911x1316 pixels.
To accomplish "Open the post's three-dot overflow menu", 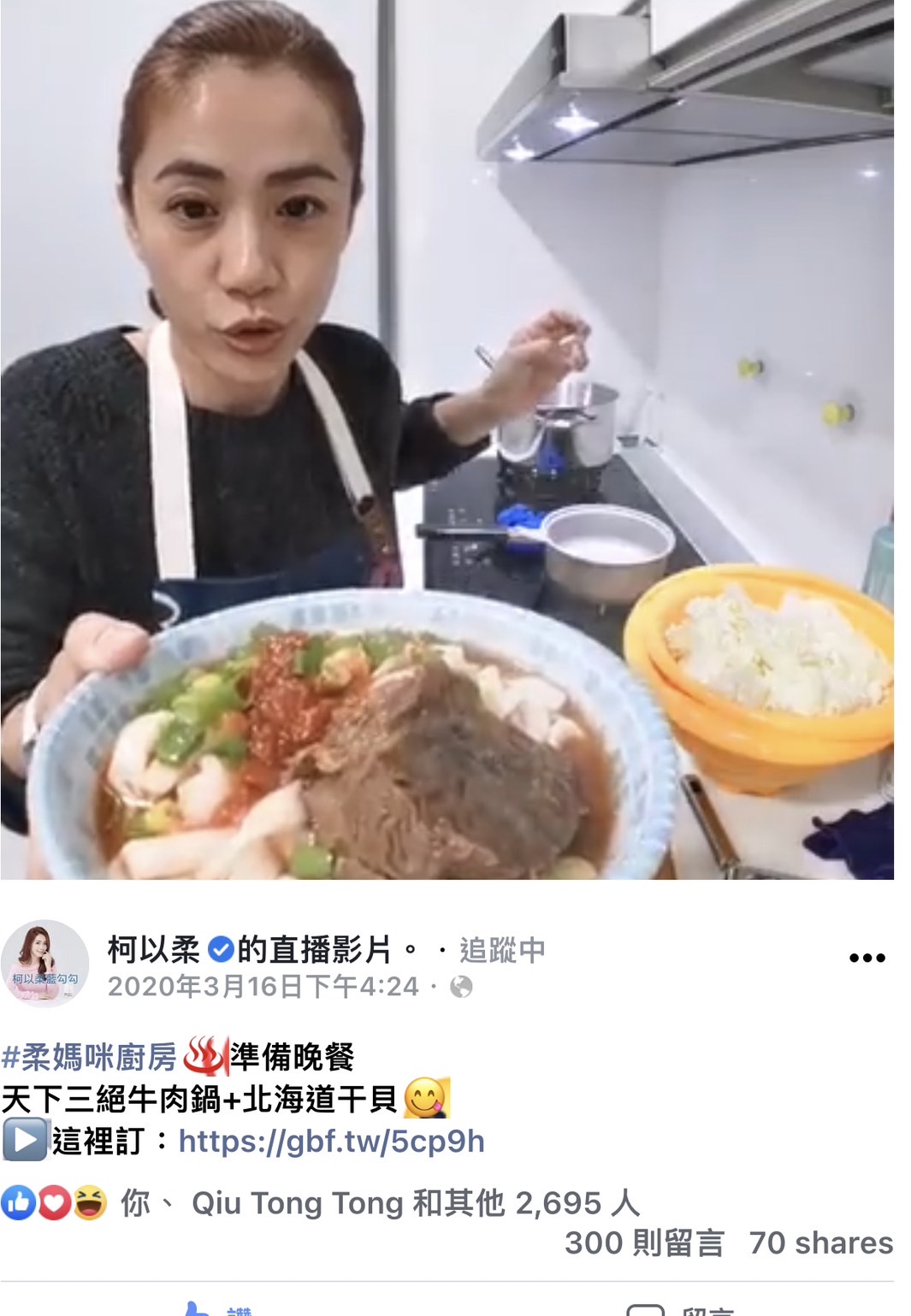I will [867, 958].
